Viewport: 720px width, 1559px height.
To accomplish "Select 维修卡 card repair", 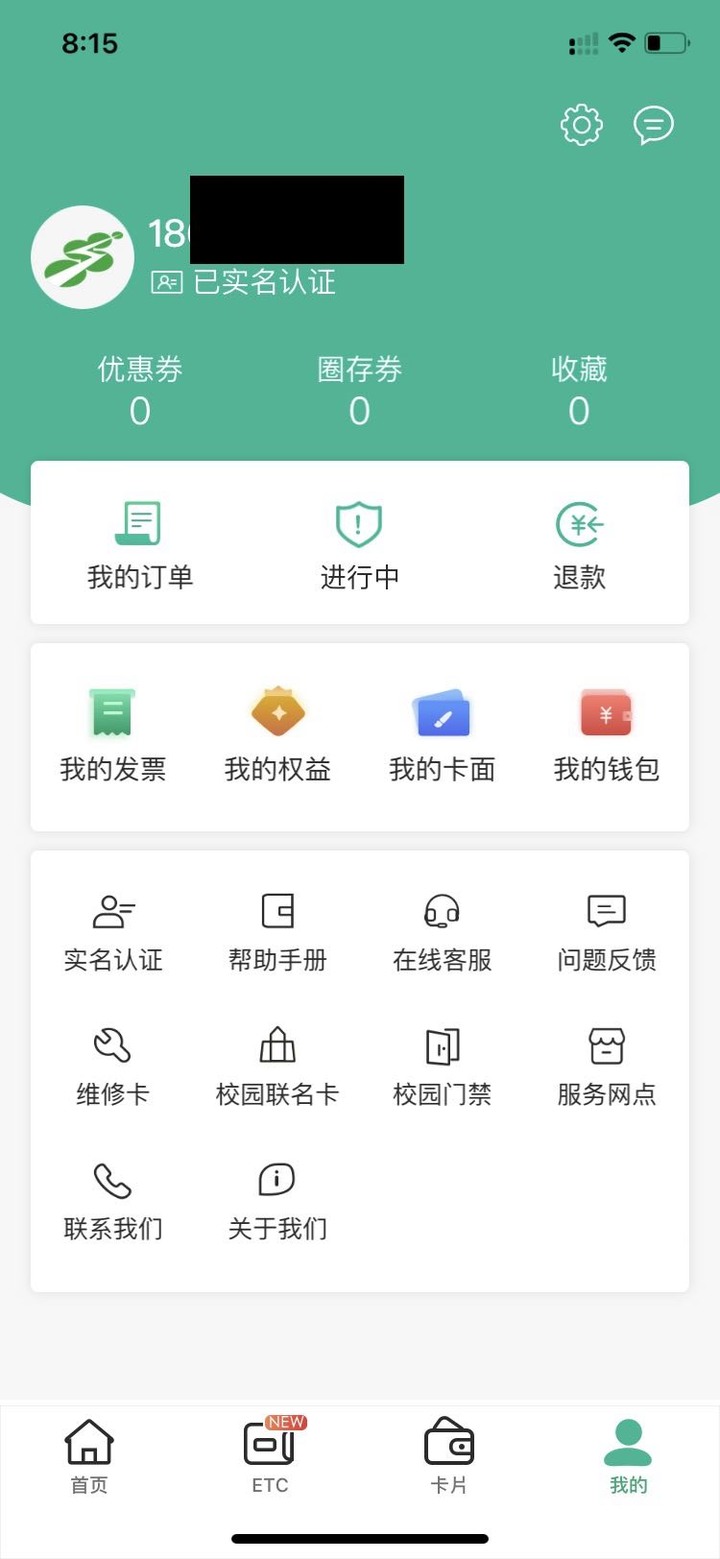I will (x=113, y=1067).
